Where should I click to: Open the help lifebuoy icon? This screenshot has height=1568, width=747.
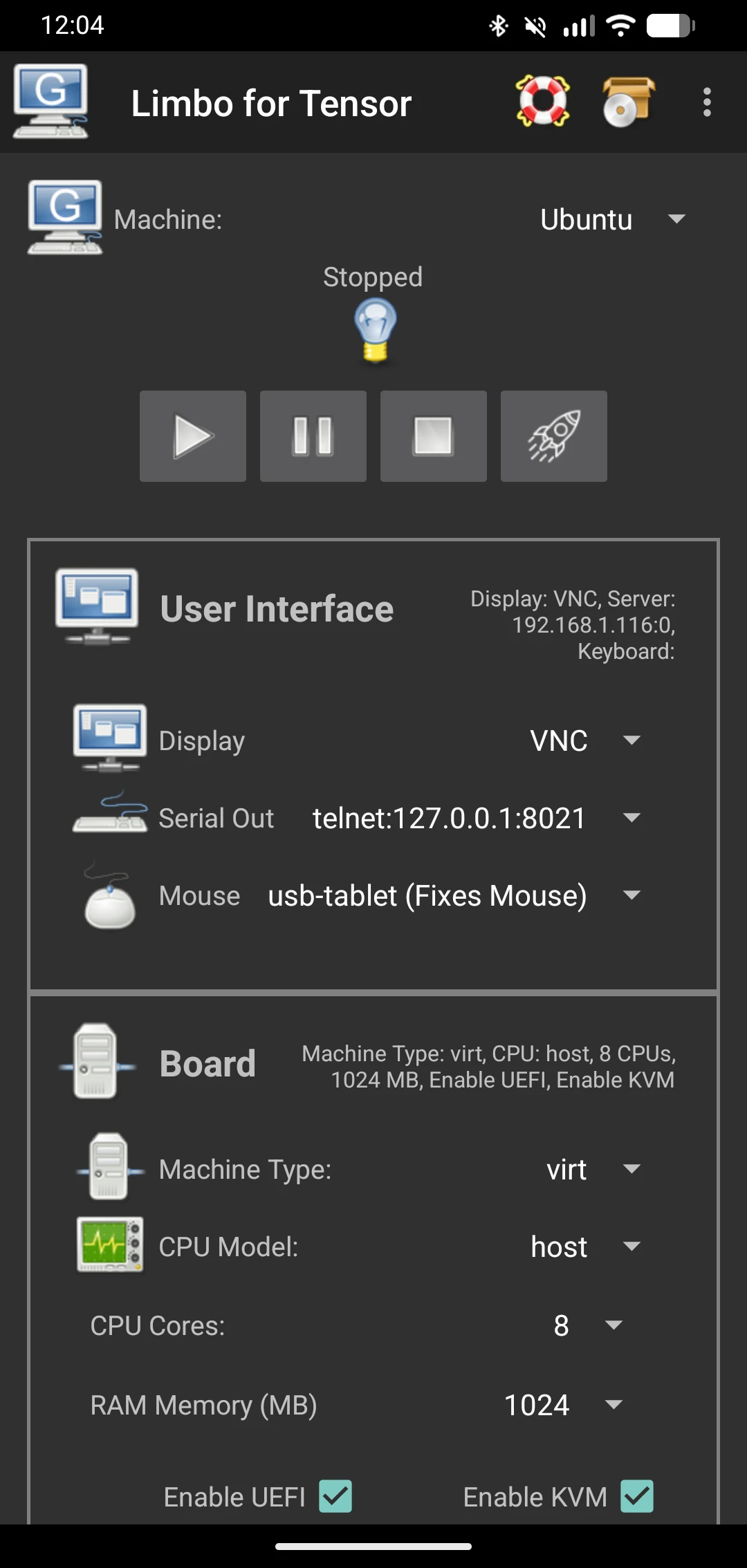(543, 102)
